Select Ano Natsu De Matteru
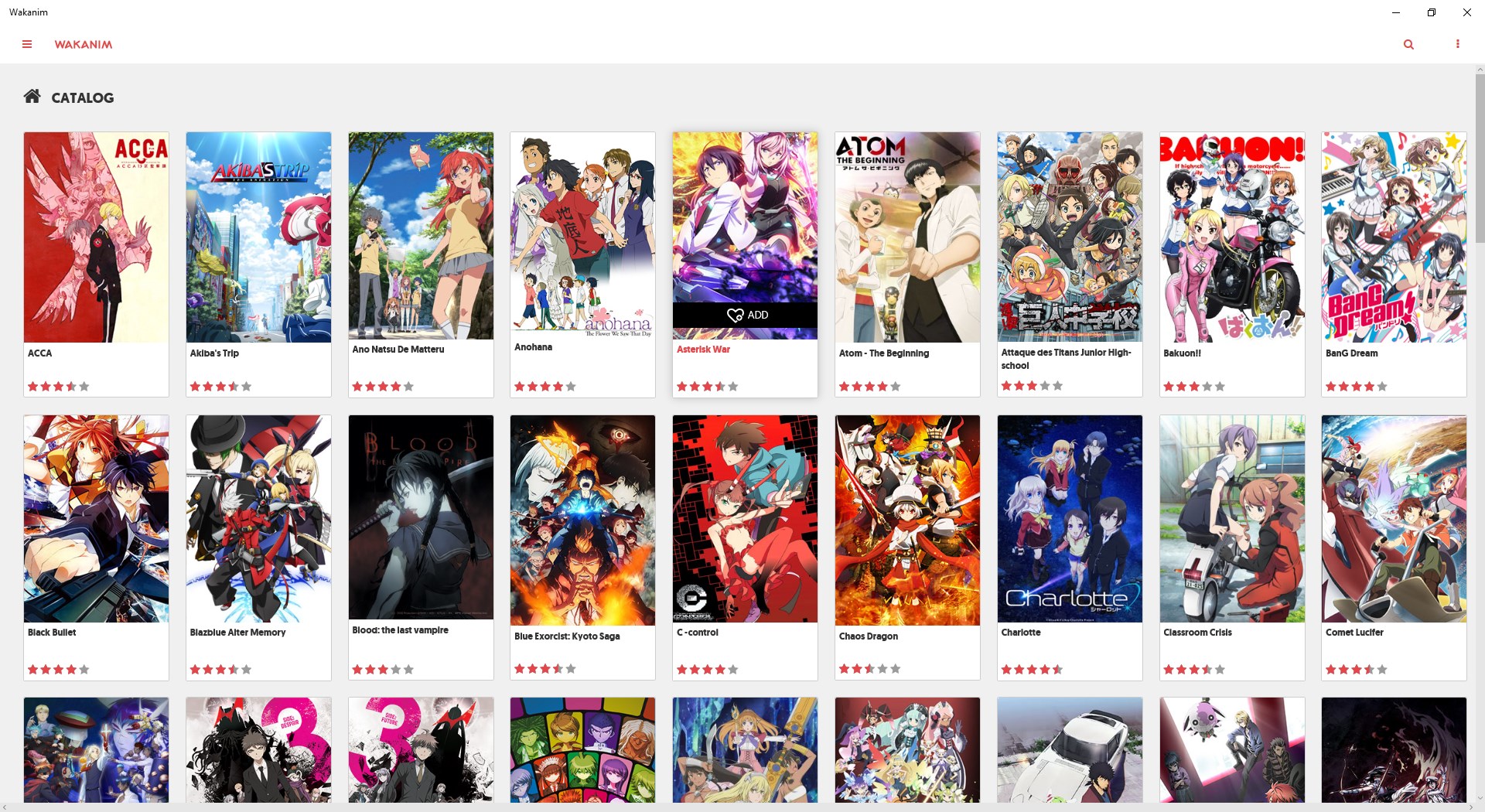This screenshot has width=1485, height=812. click(421, 236)
